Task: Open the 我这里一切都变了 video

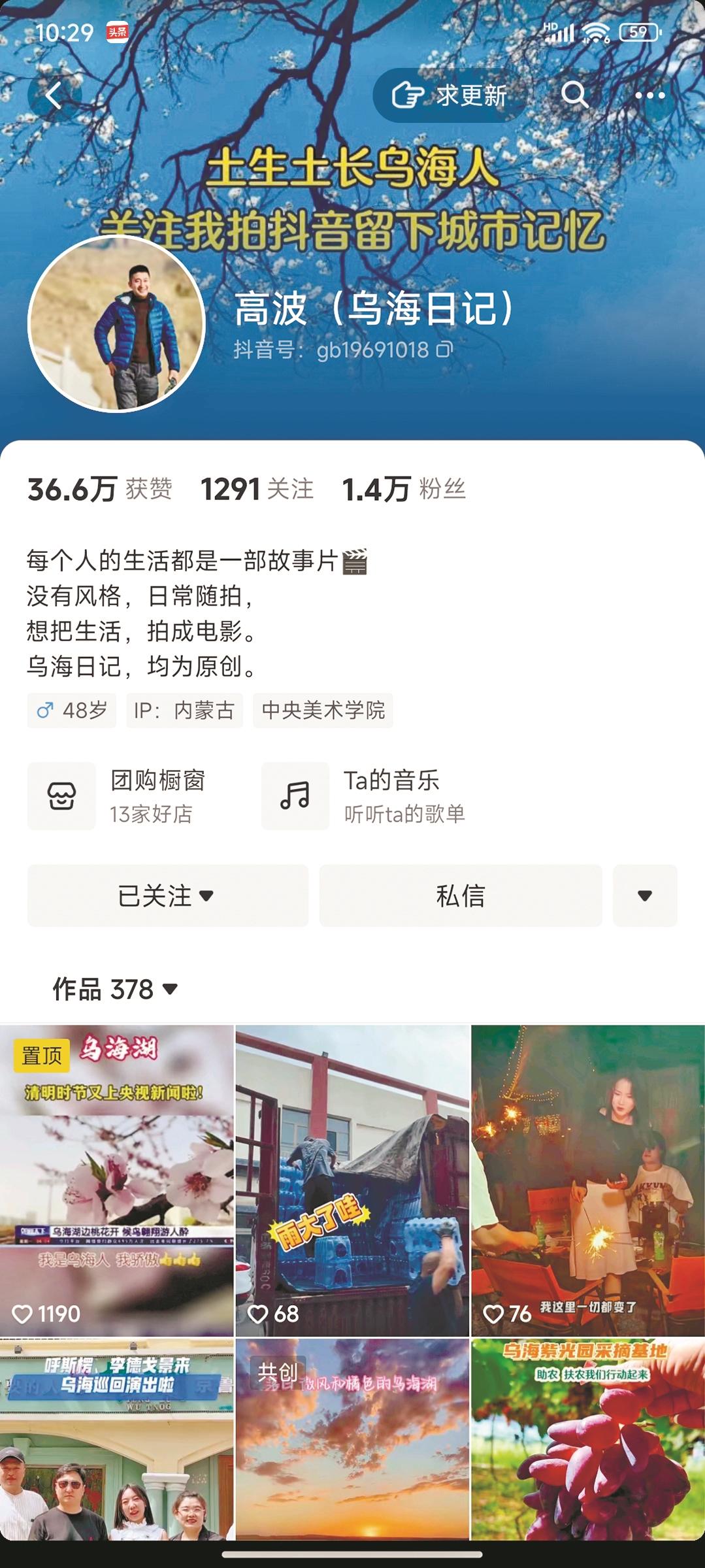Action: pyautogui.click(x=588, y=1180)
